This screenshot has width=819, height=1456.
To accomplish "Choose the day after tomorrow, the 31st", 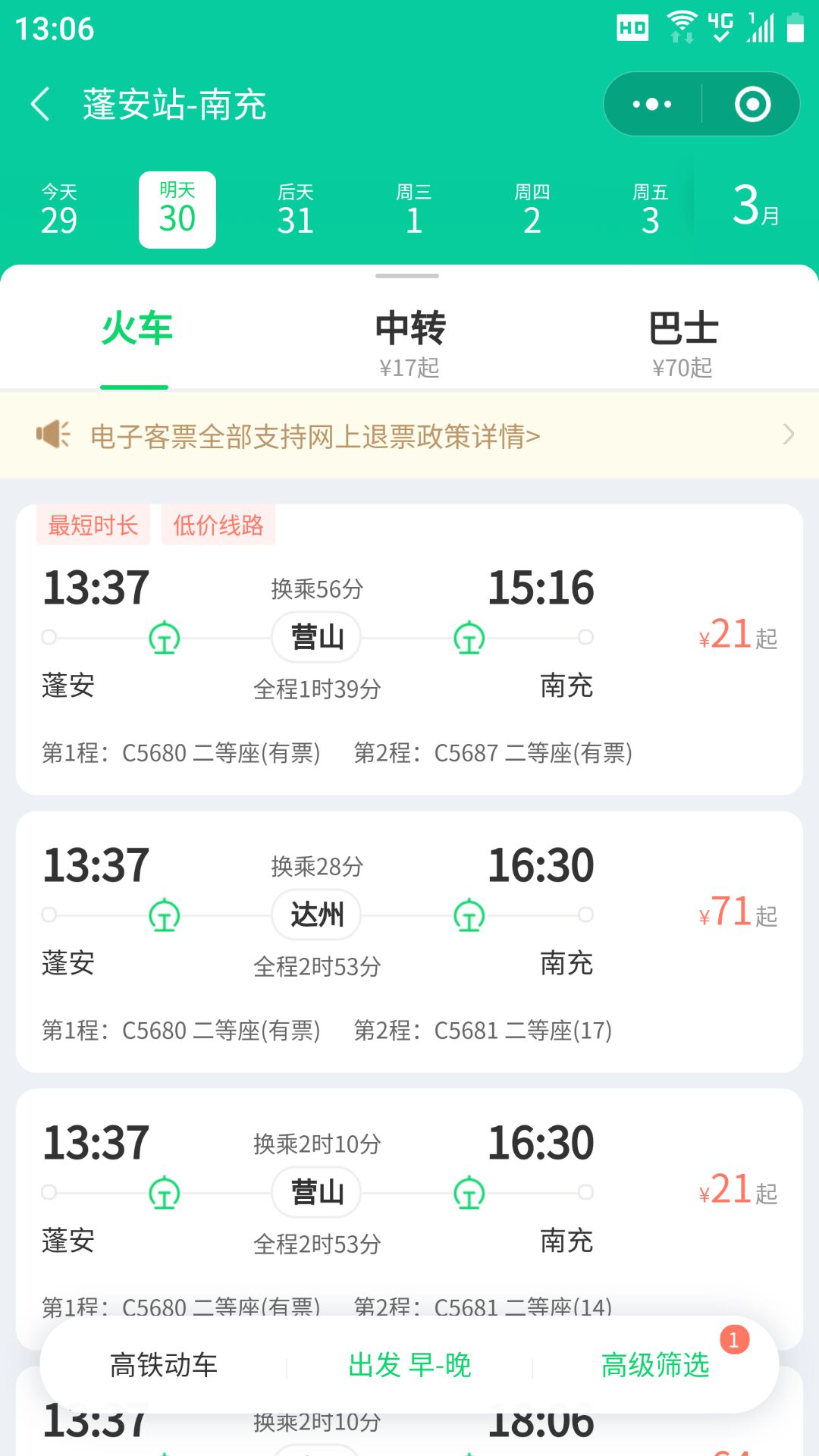I will pyautogui.click(x=296, y=210).
